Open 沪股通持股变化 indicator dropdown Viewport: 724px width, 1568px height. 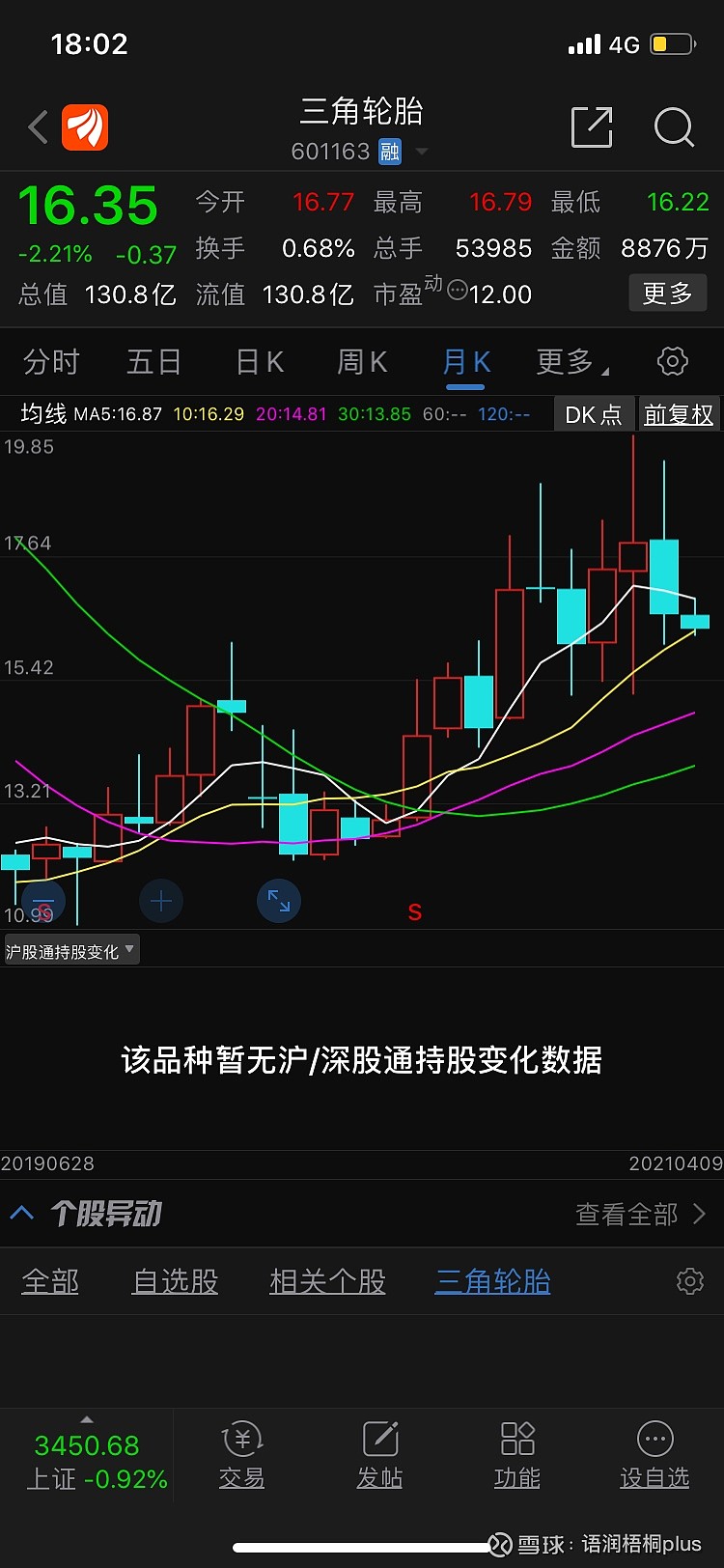tap(71, 951)
